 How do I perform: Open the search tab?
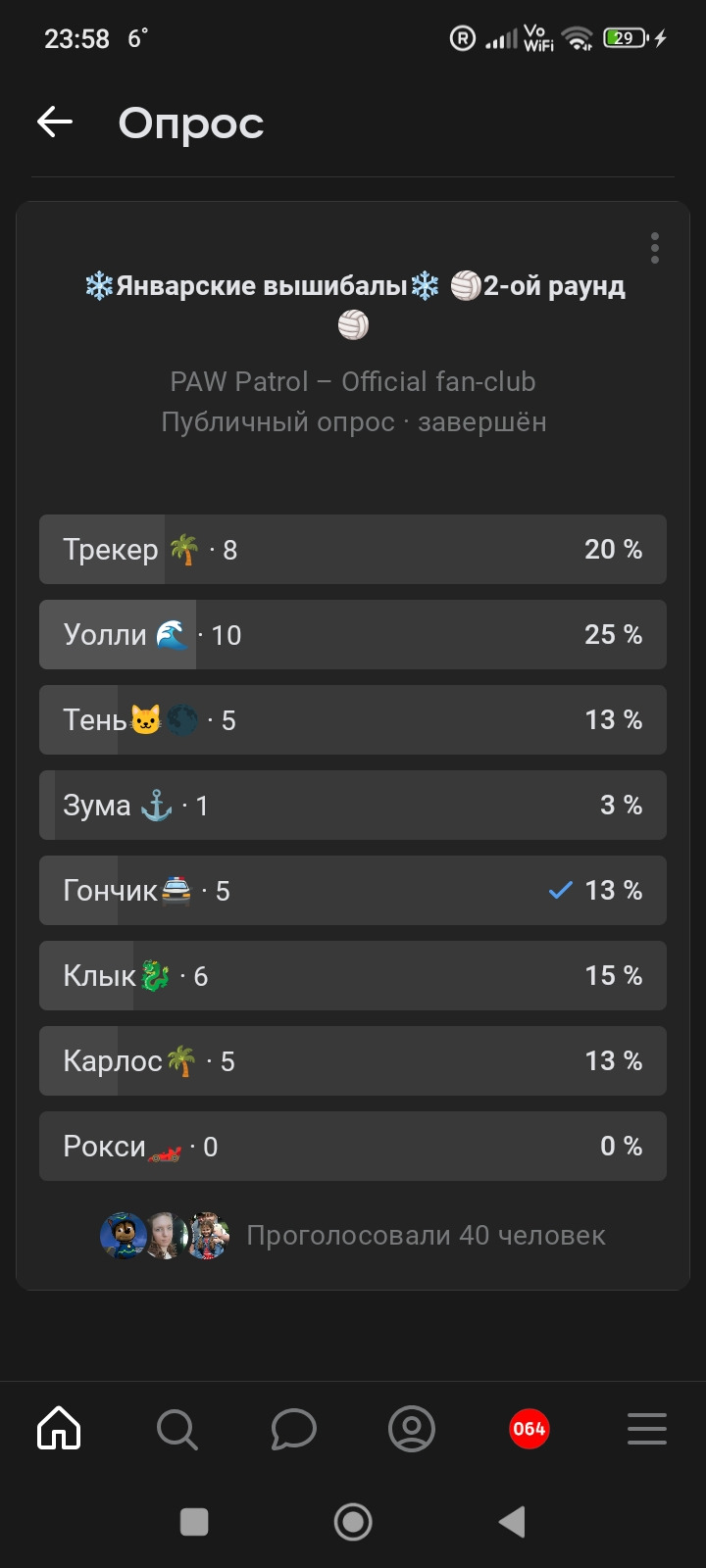[x=176, y=1429]
